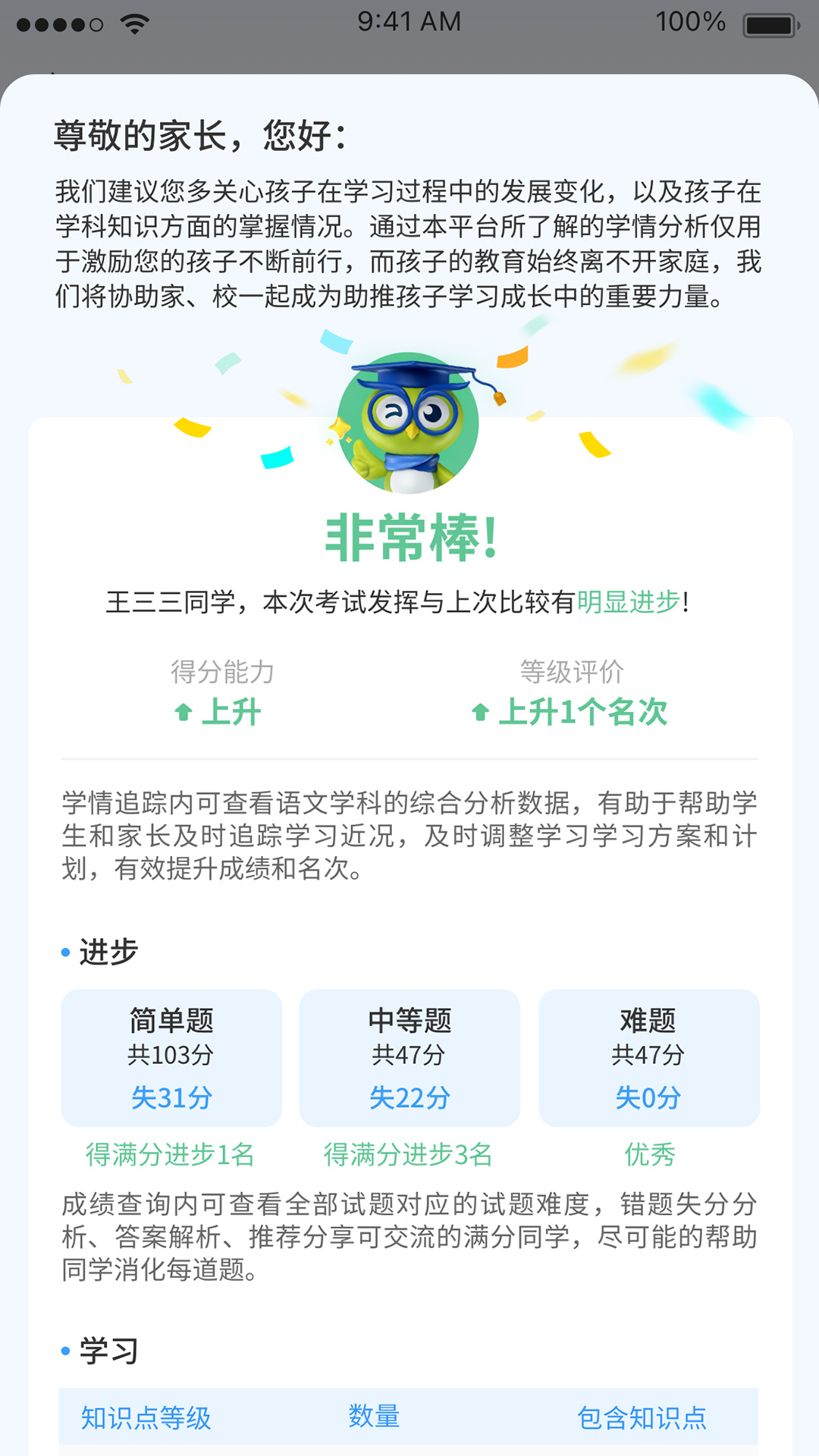Open the 难题 score card
The width and height of the screenshot is (819, 1456).
click(x=649, y=1058)
